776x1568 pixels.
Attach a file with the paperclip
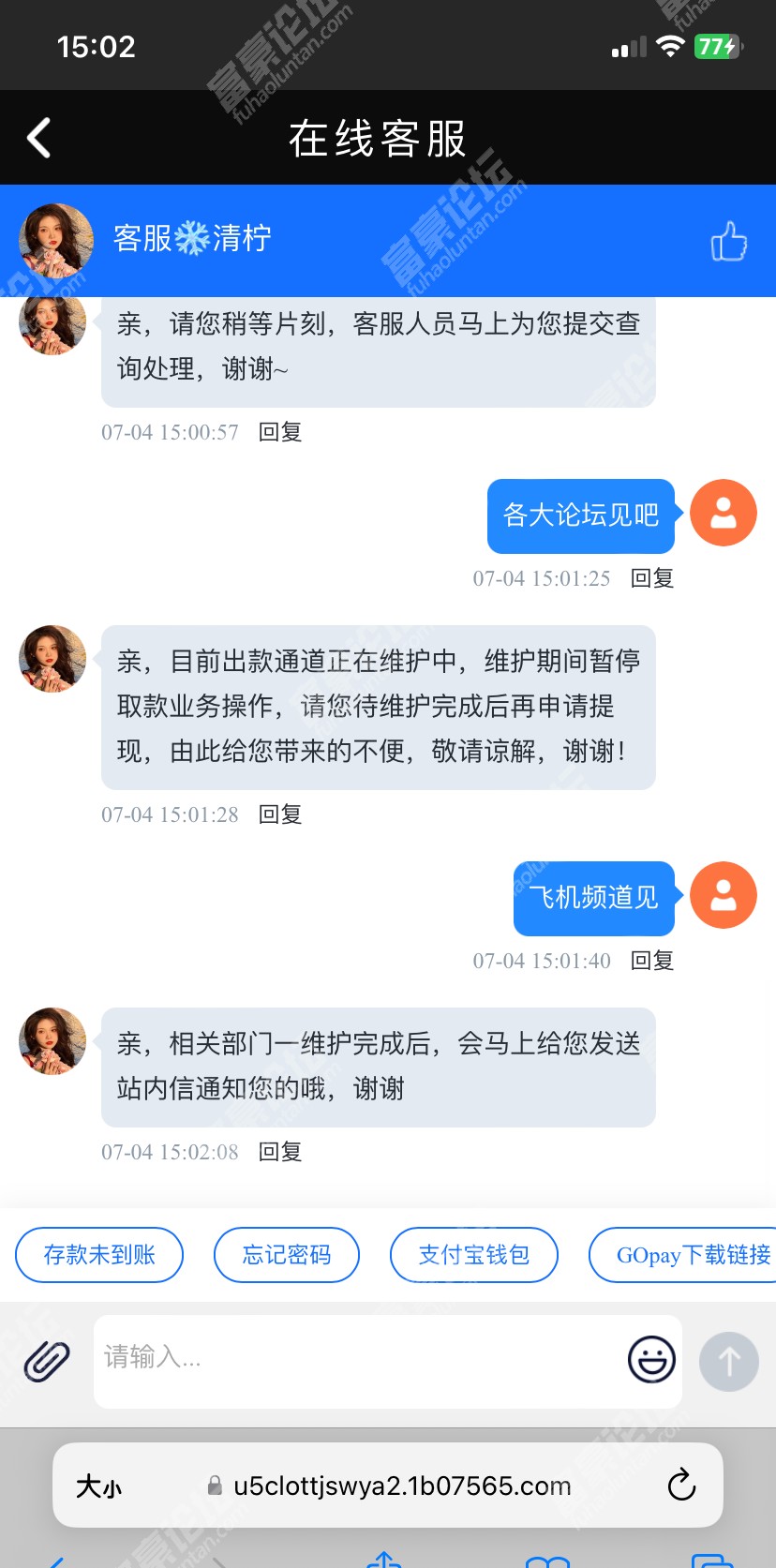[x=47, y=1361]
